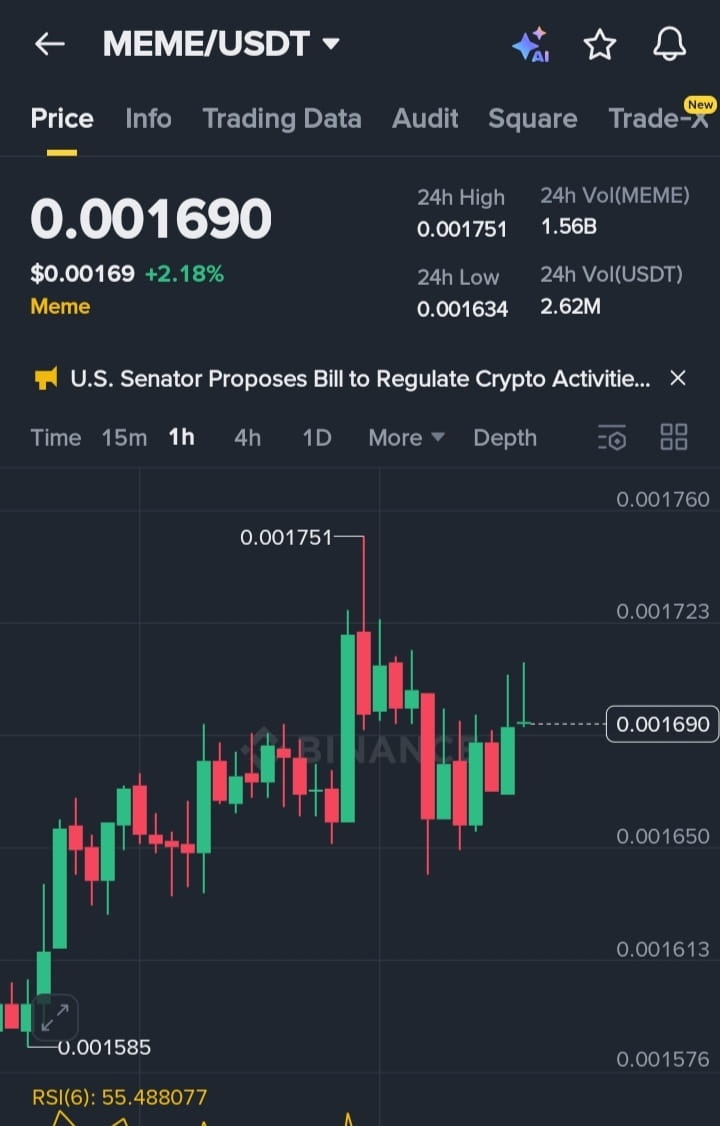The height and width of the screenshot is (1126, 720).
Task: Switch to the Trading Data tab
Action: (281, 118)
